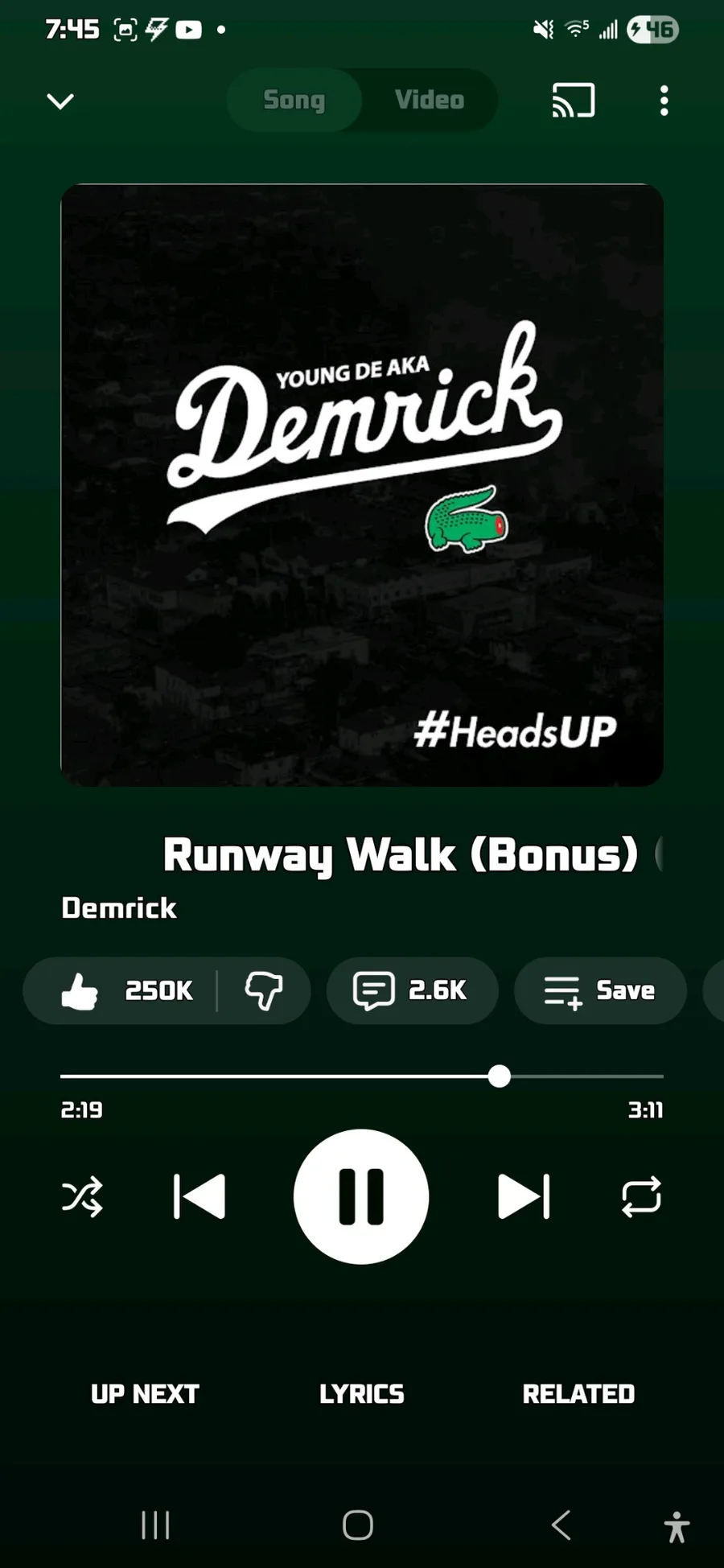The height and width of the screenshot is (1568, 724).
Task: Switch to Song mode
Action: 294,100
